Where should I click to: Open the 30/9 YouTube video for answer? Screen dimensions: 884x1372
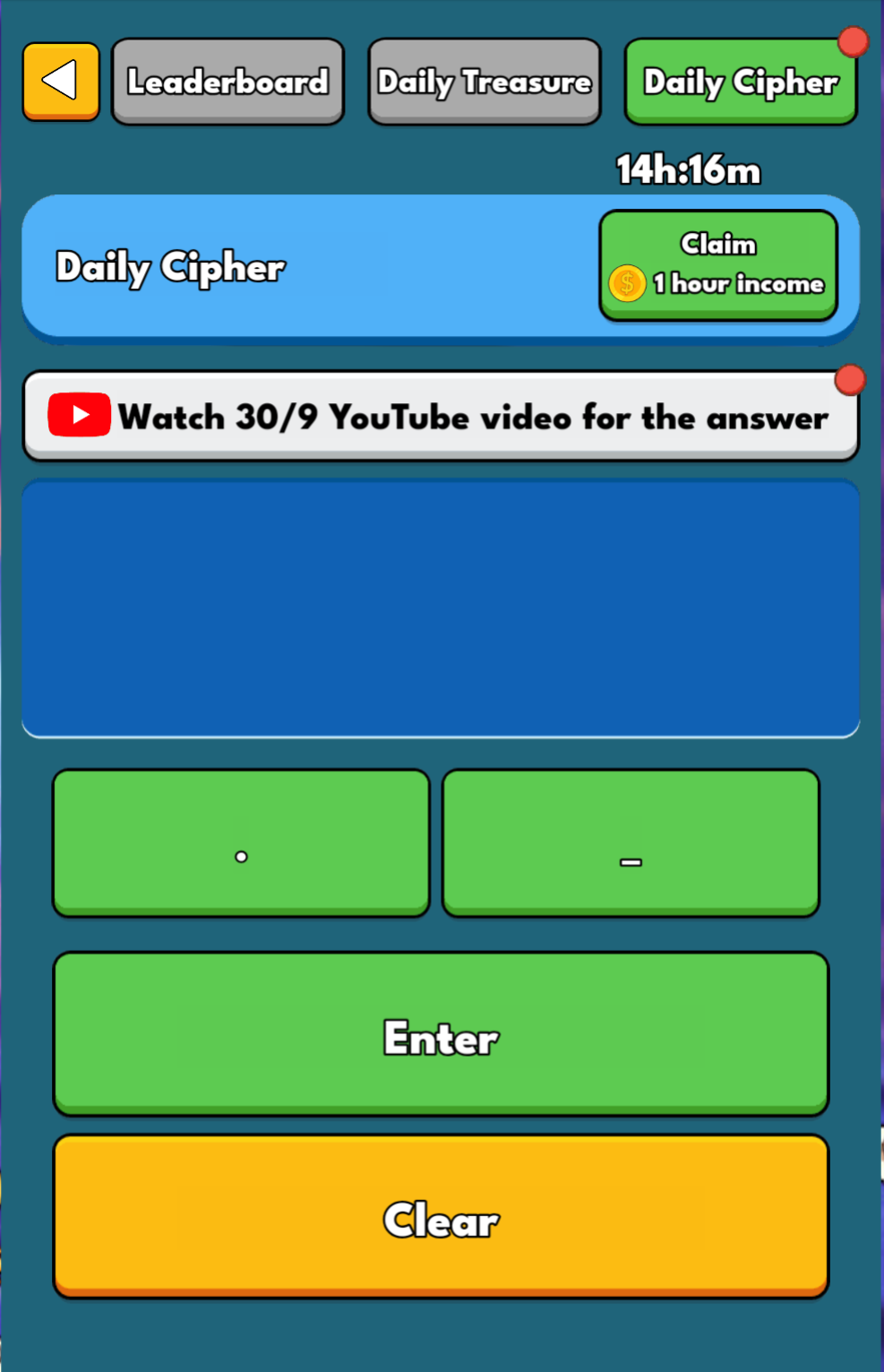tap(441, 415)
